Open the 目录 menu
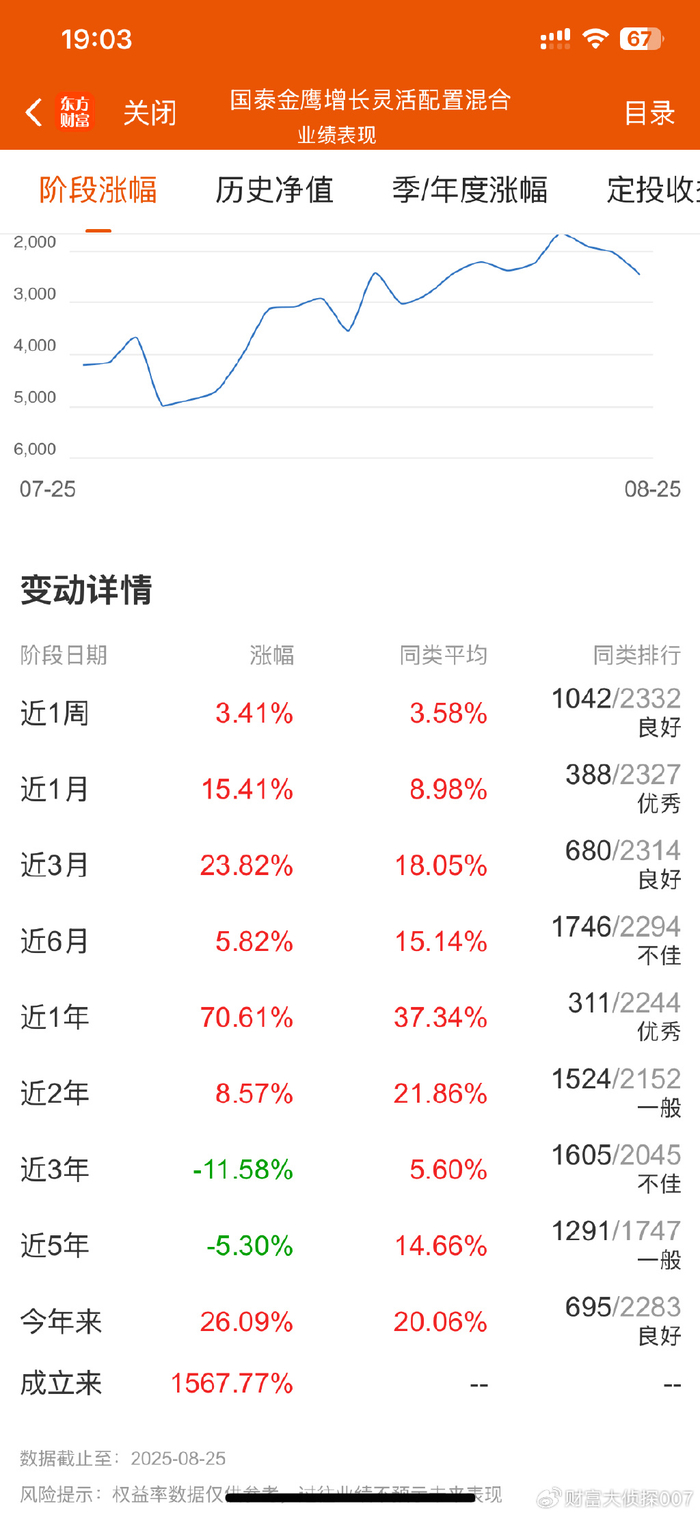Viewport: 700px width, 1515px height. coord(650,113)
